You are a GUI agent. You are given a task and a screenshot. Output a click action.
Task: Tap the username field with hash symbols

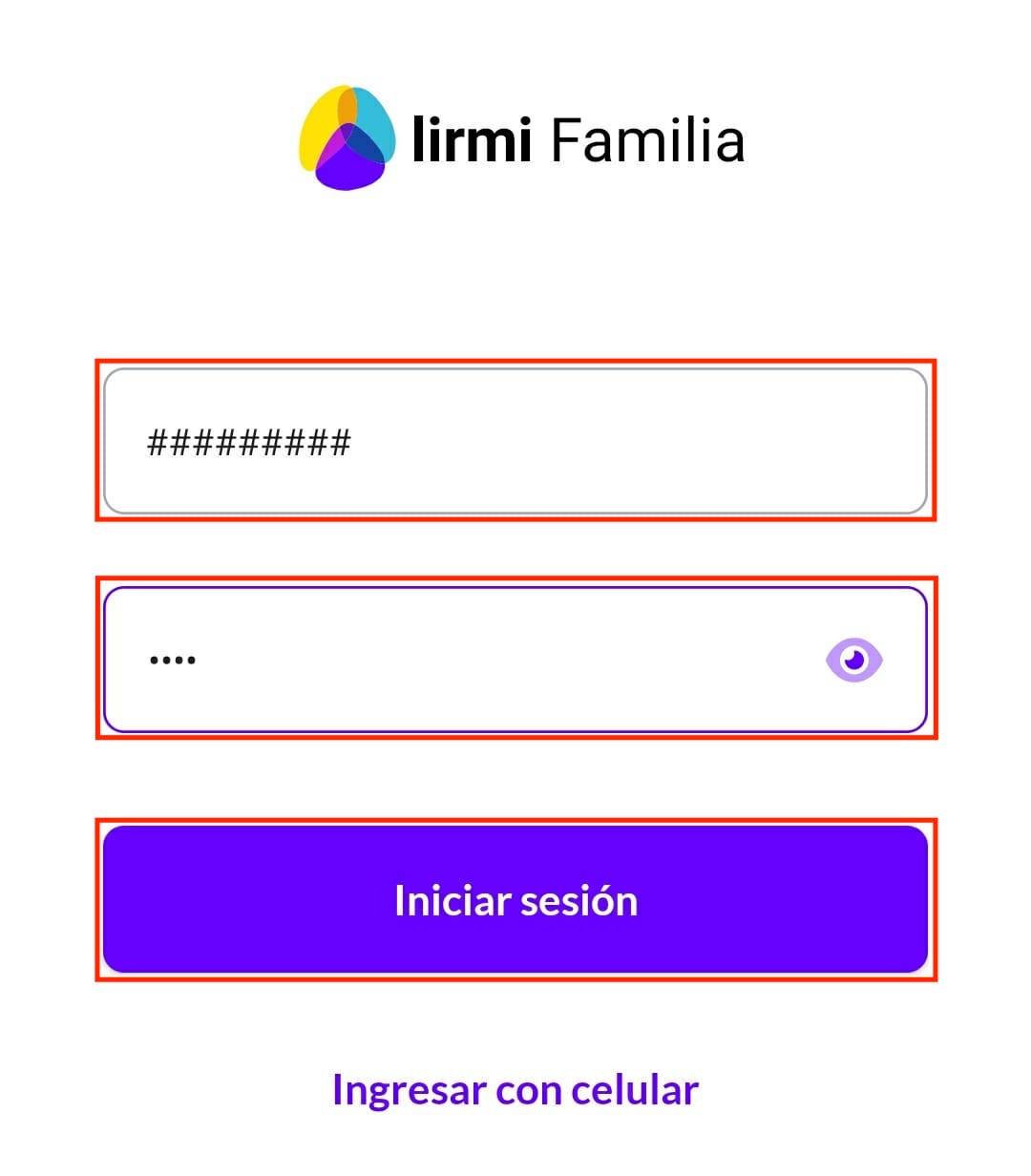click(x=515, y=441)
